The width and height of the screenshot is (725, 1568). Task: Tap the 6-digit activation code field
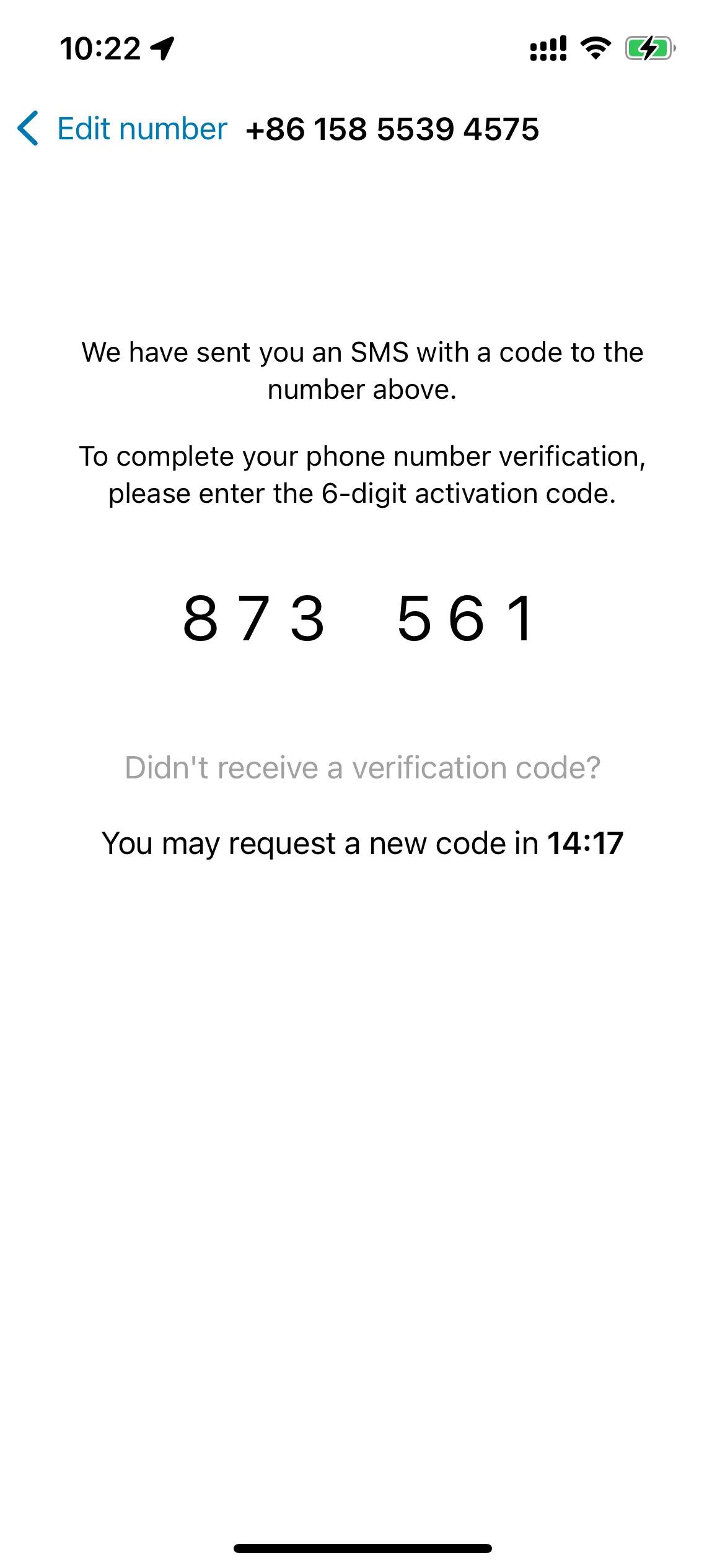pos(359,618)
